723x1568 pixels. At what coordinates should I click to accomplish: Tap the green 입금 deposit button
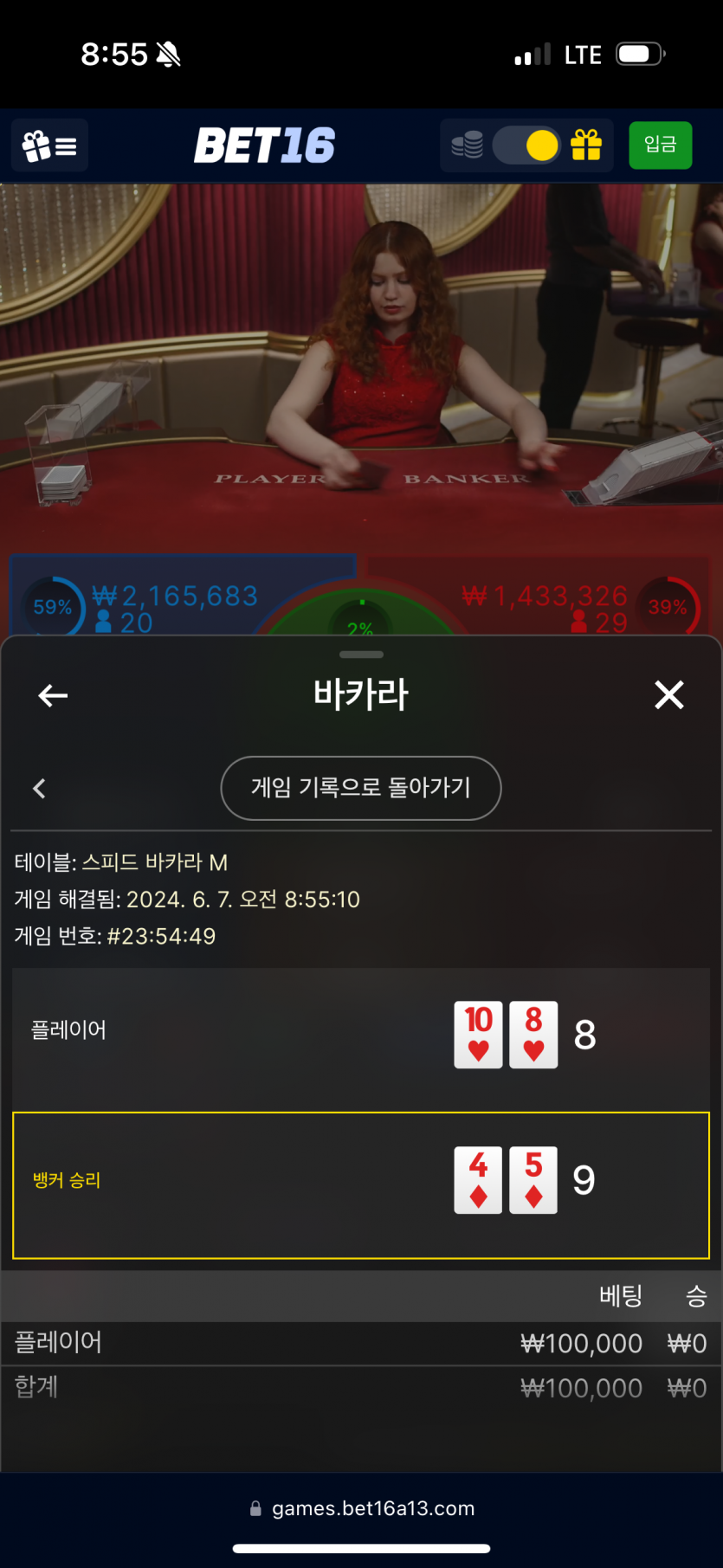(660, 145)
